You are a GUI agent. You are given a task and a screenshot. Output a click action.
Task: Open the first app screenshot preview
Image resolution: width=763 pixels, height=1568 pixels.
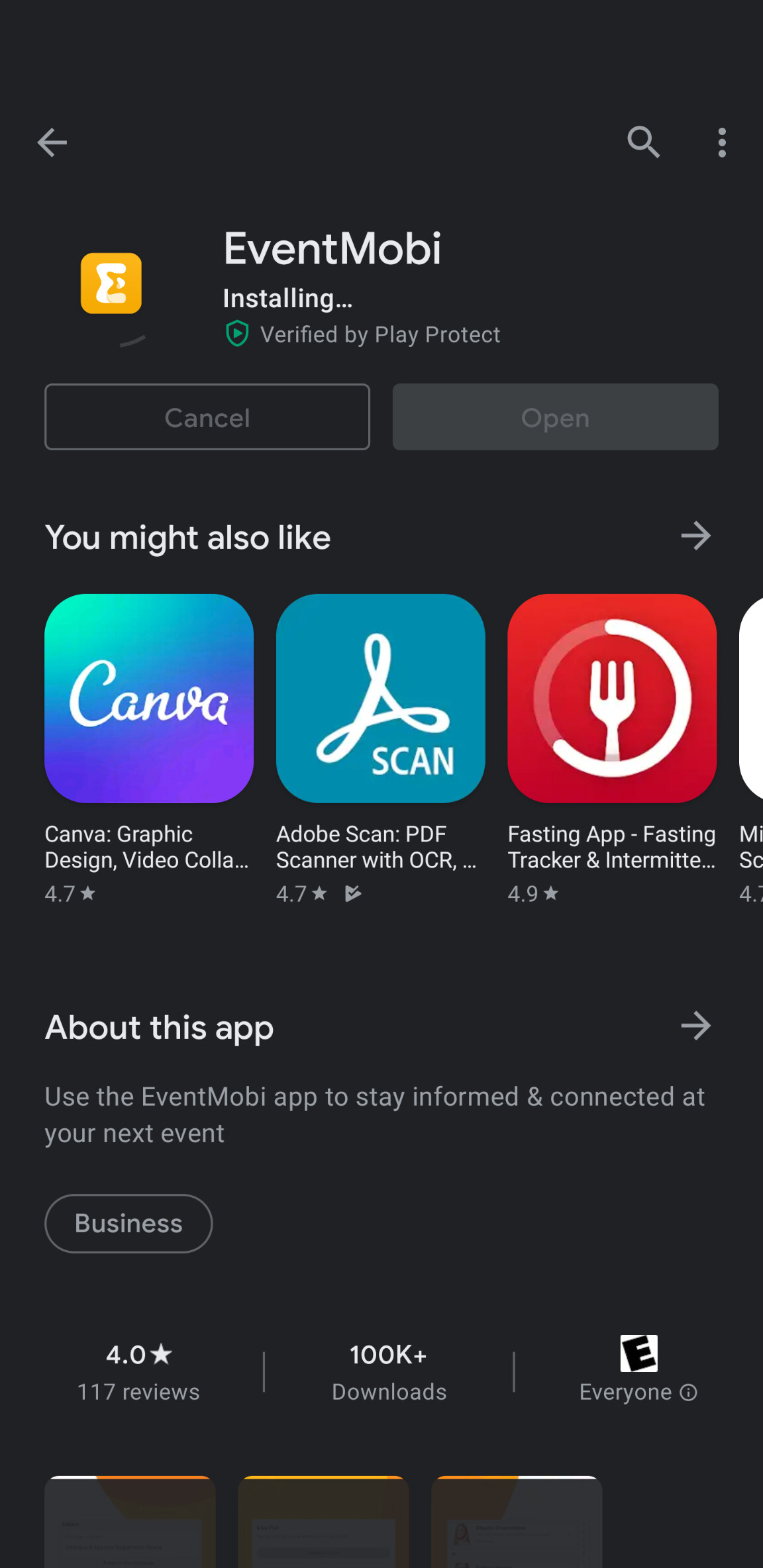click(130, 1522)
